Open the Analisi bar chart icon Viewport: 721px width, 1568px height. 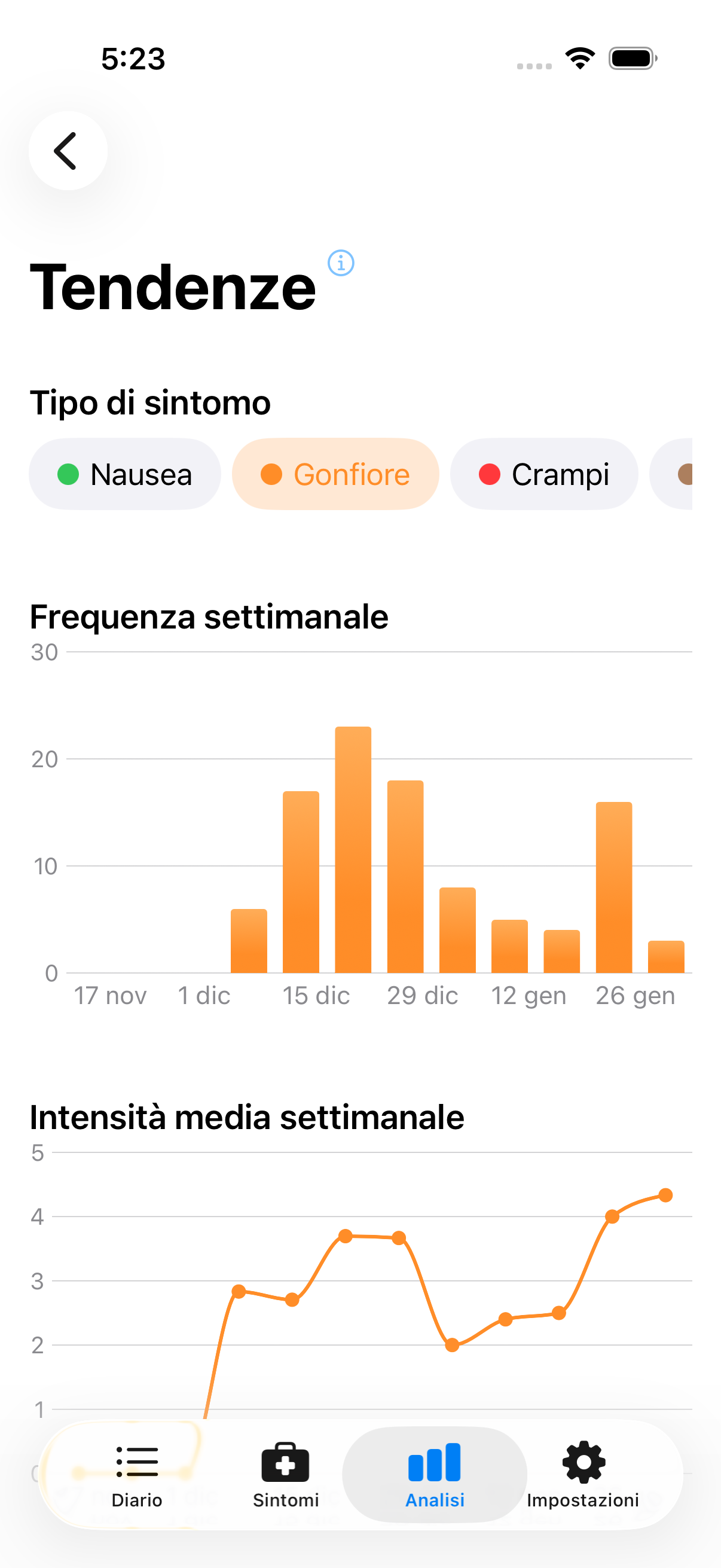(x=434, y=1463)
